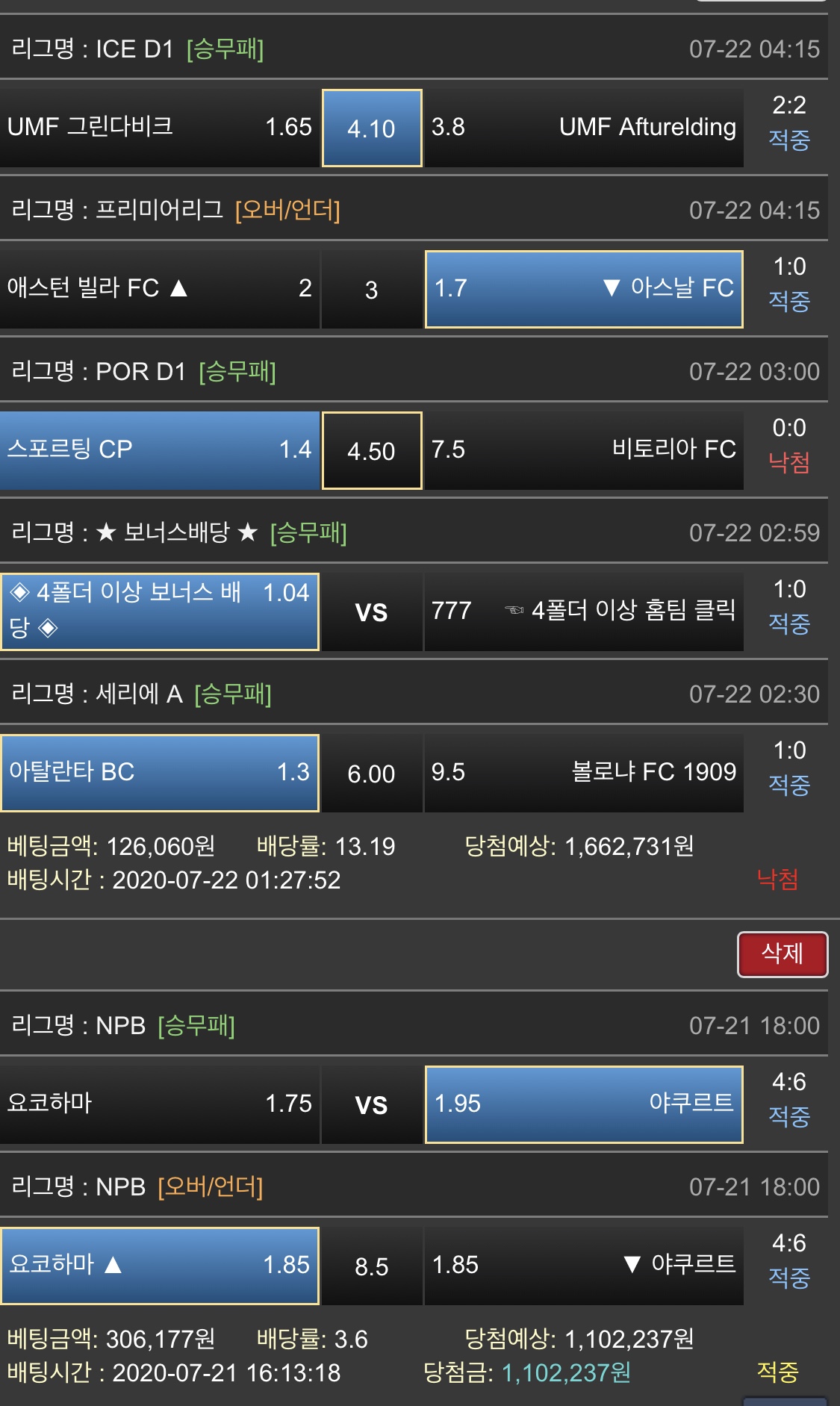Tap the red 삭제 delete button

(782, 954)
